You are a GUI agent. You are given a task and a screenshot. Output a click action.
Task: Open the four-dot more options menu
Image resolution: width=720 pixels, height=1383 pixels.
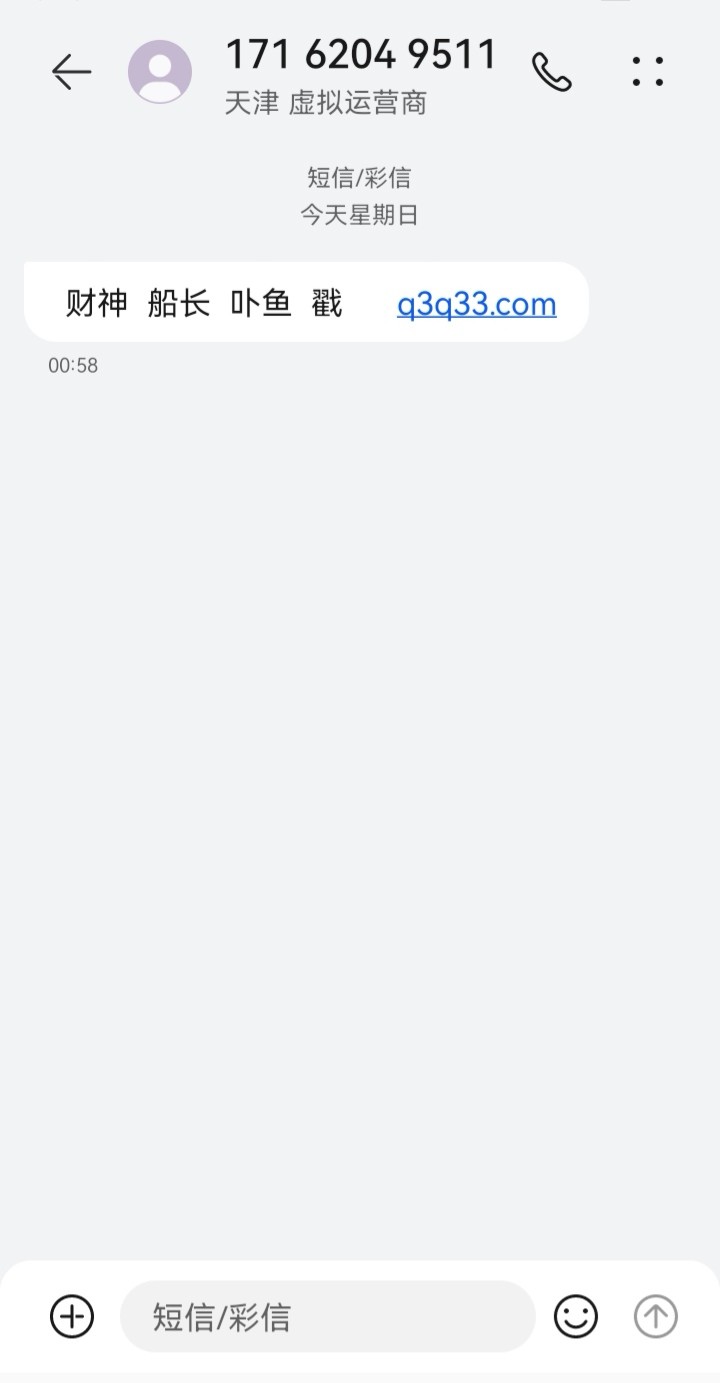648,72
